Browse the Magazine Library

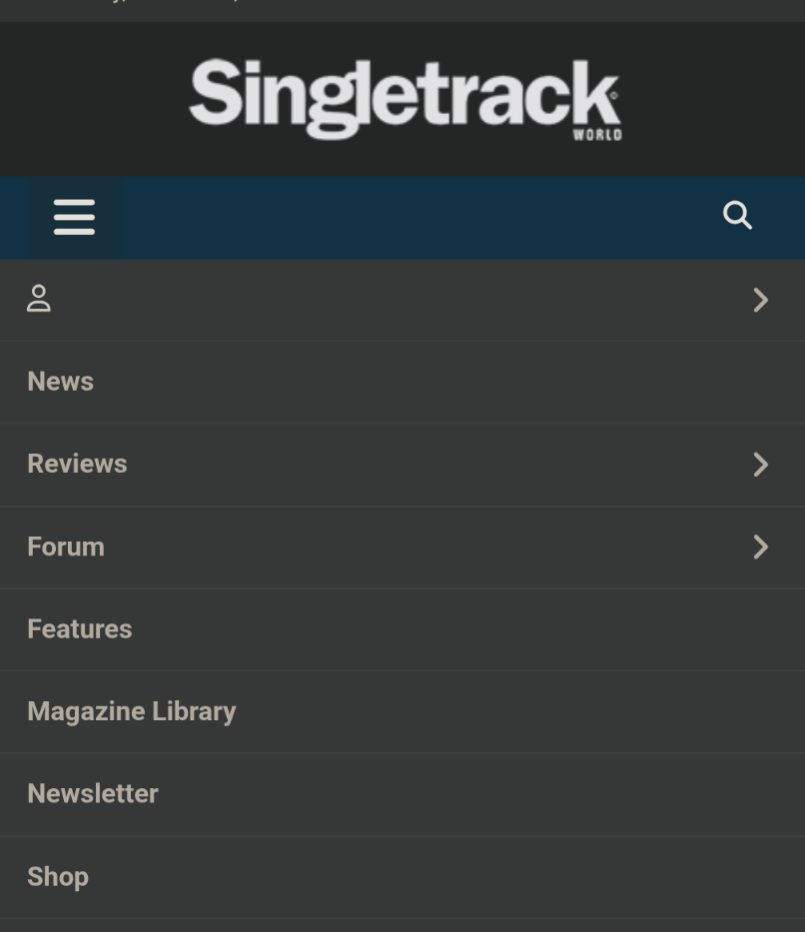[132, 711]
